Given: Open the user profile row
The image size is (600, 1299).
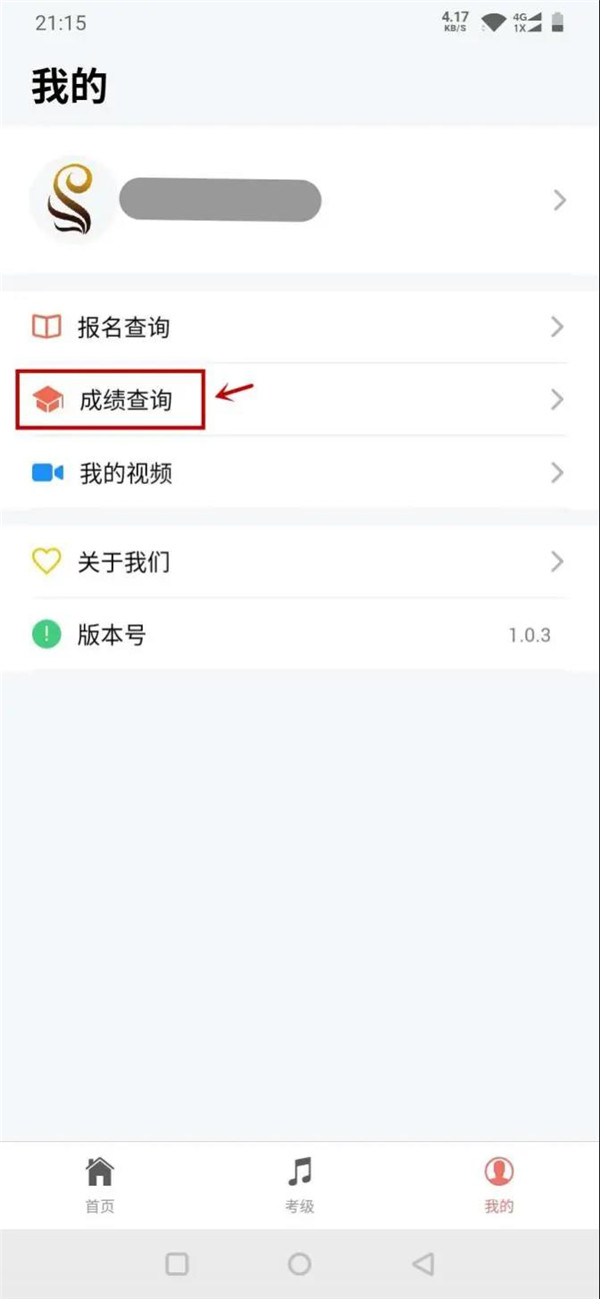Looking at the screenshot, I should click(300, 201).
